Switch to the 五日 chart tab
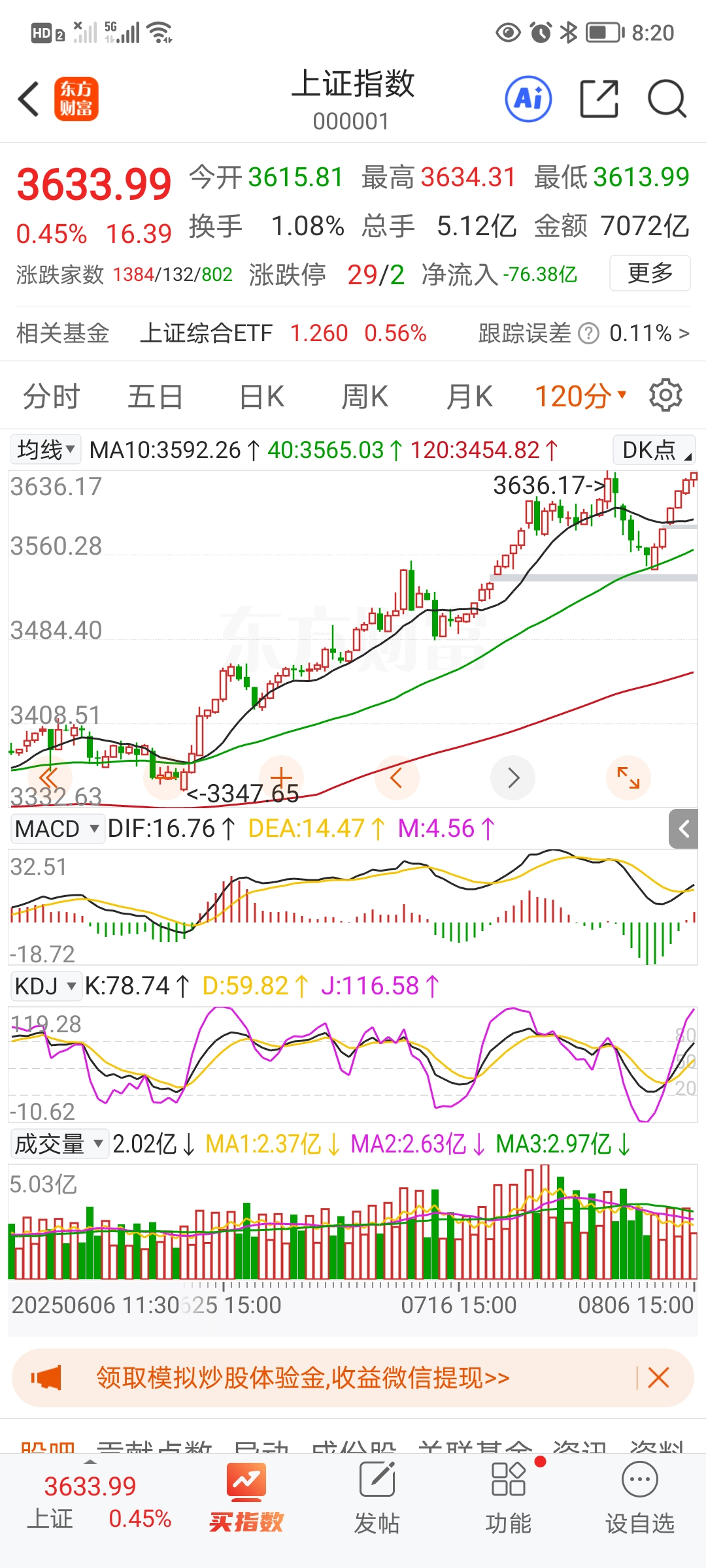The image size is (706, 1568). coord(155,397)
